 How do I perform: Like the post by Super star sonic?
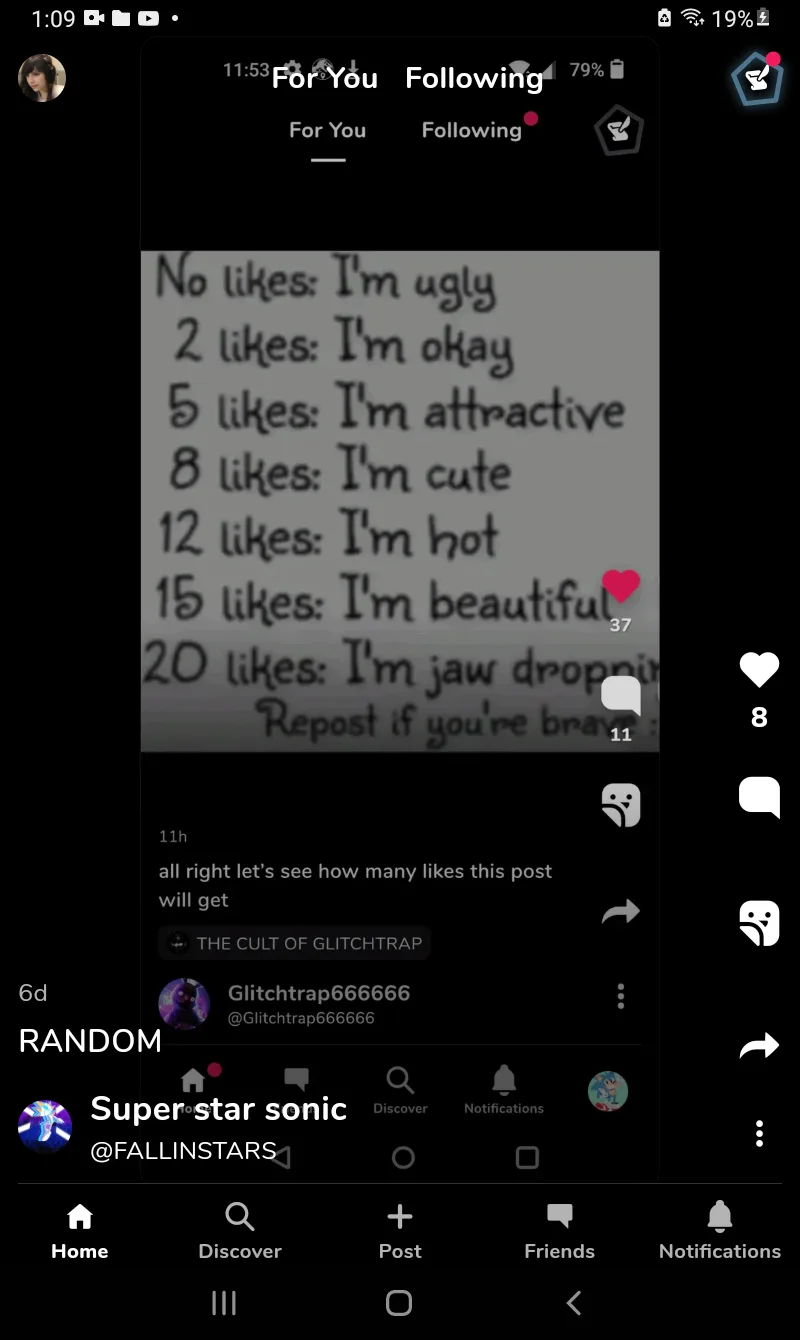(x=759, y=670)
